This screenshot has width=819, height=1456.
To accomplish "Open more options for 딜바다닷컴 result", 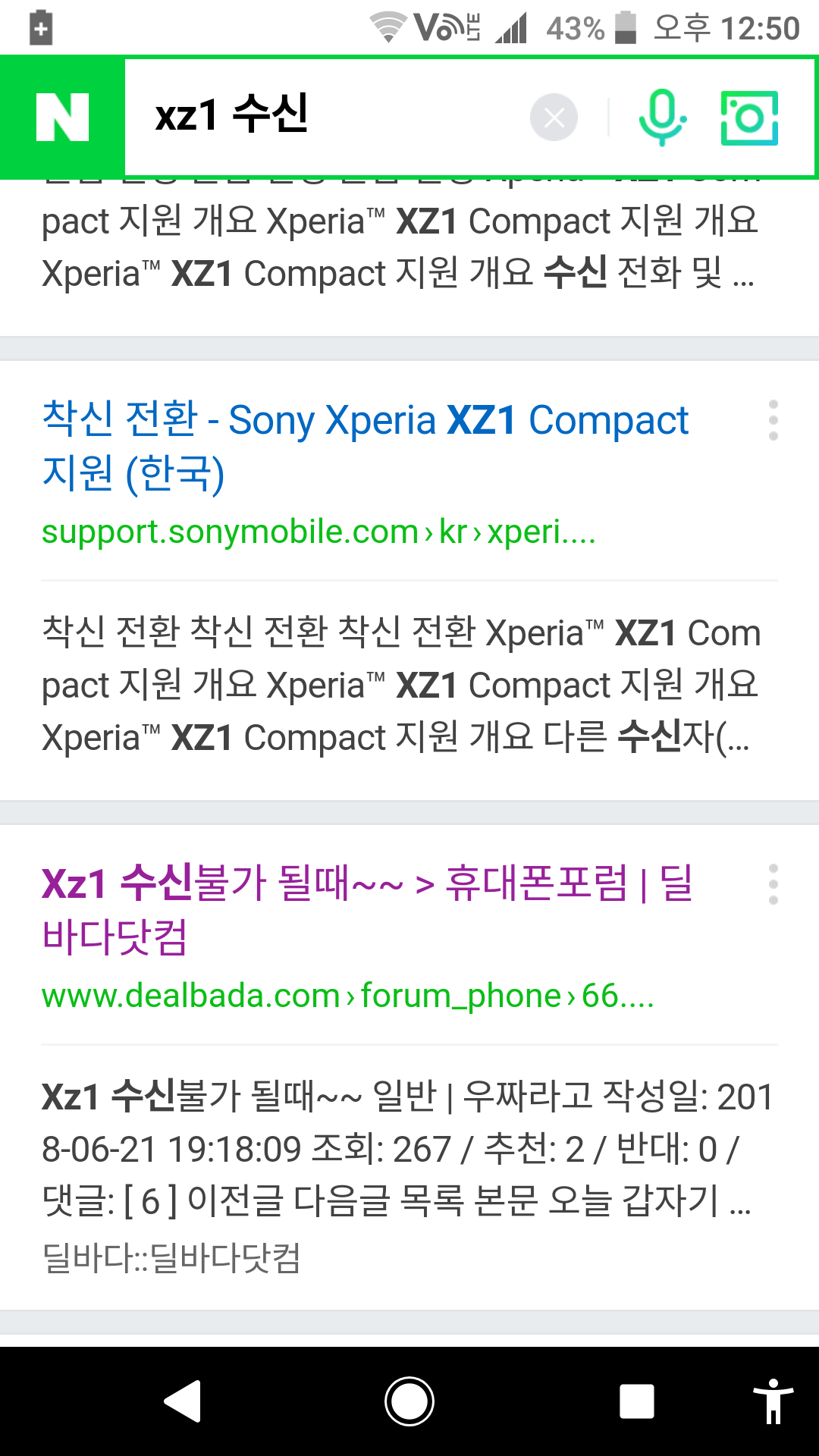I will click(773, 883).
